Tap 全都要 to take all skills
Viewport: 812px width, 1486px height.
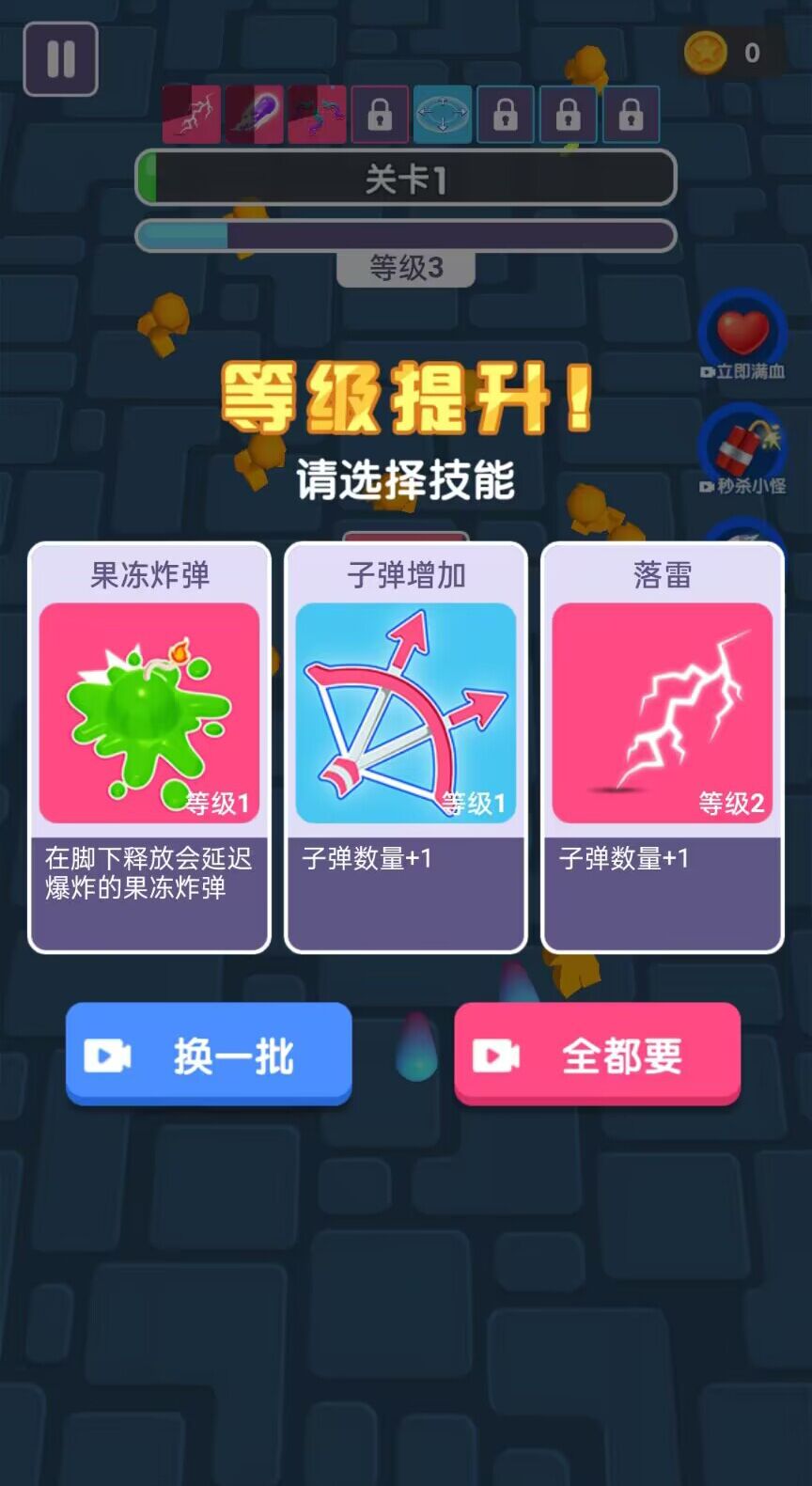597,1054
